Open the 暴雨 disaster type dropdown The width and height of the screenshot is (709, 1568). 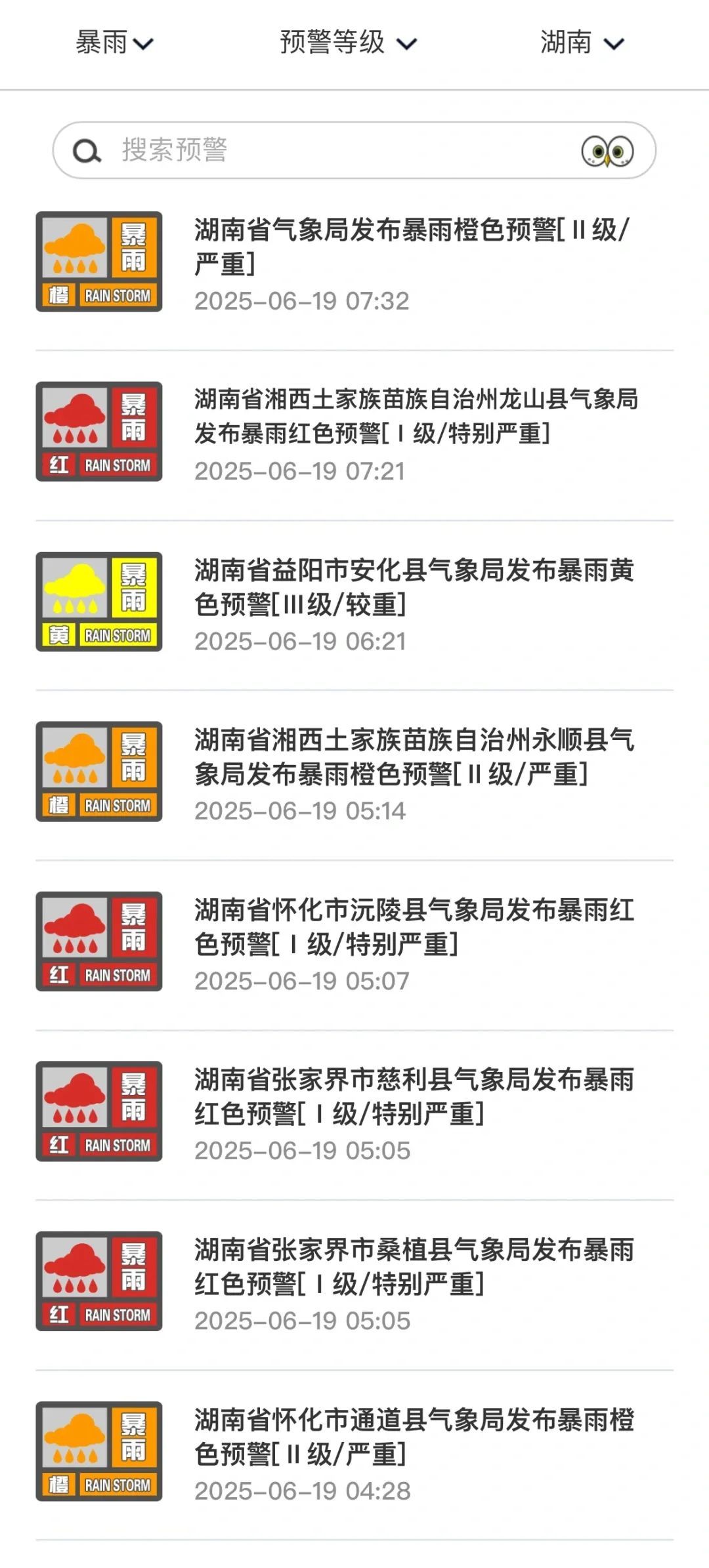coord(115,43)
